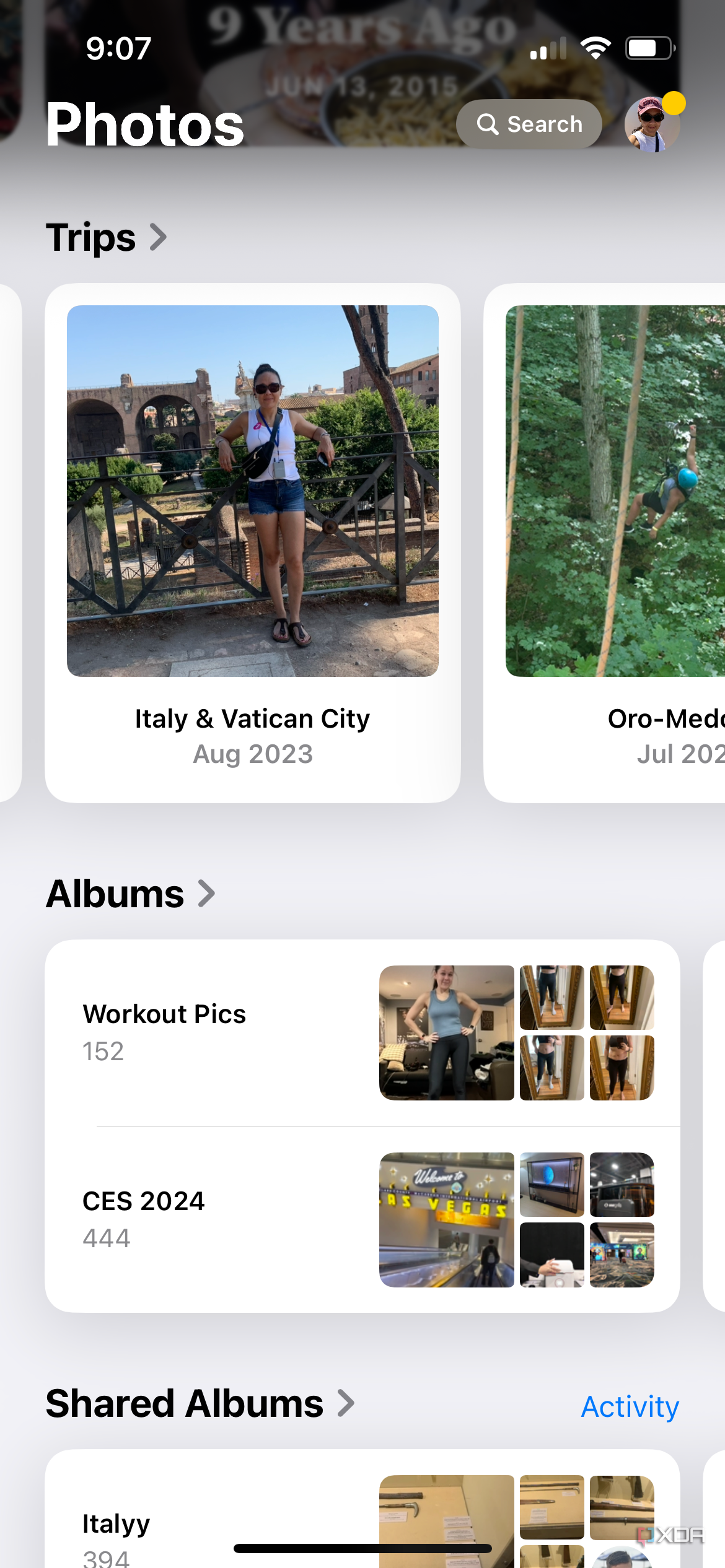
Task: Open the Activity link for shared albums
Action: pyautogui.click(x=629, y=1406)
